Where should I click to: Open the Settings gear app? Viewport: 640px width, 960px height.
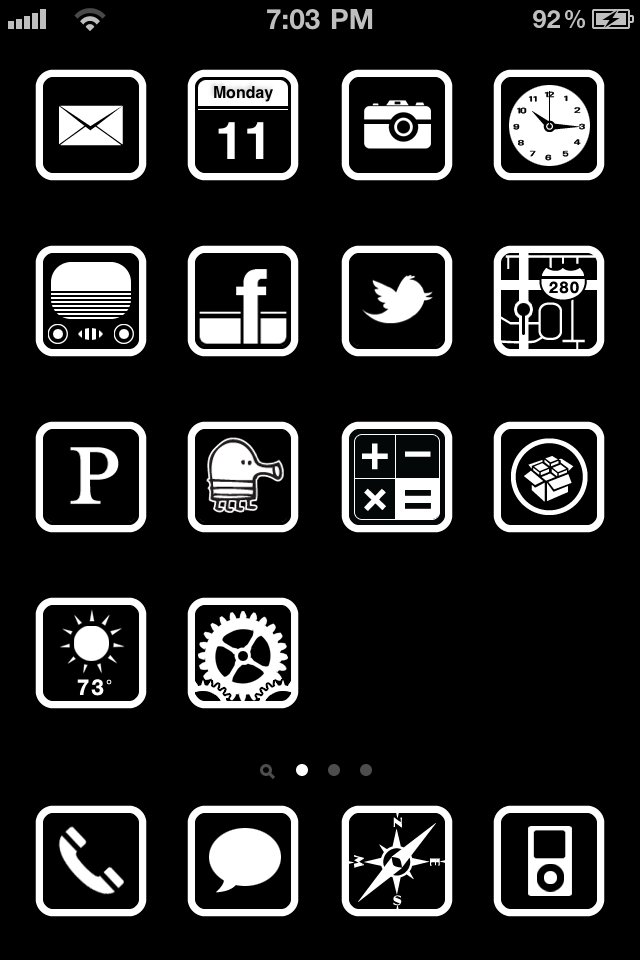(243, 653)
